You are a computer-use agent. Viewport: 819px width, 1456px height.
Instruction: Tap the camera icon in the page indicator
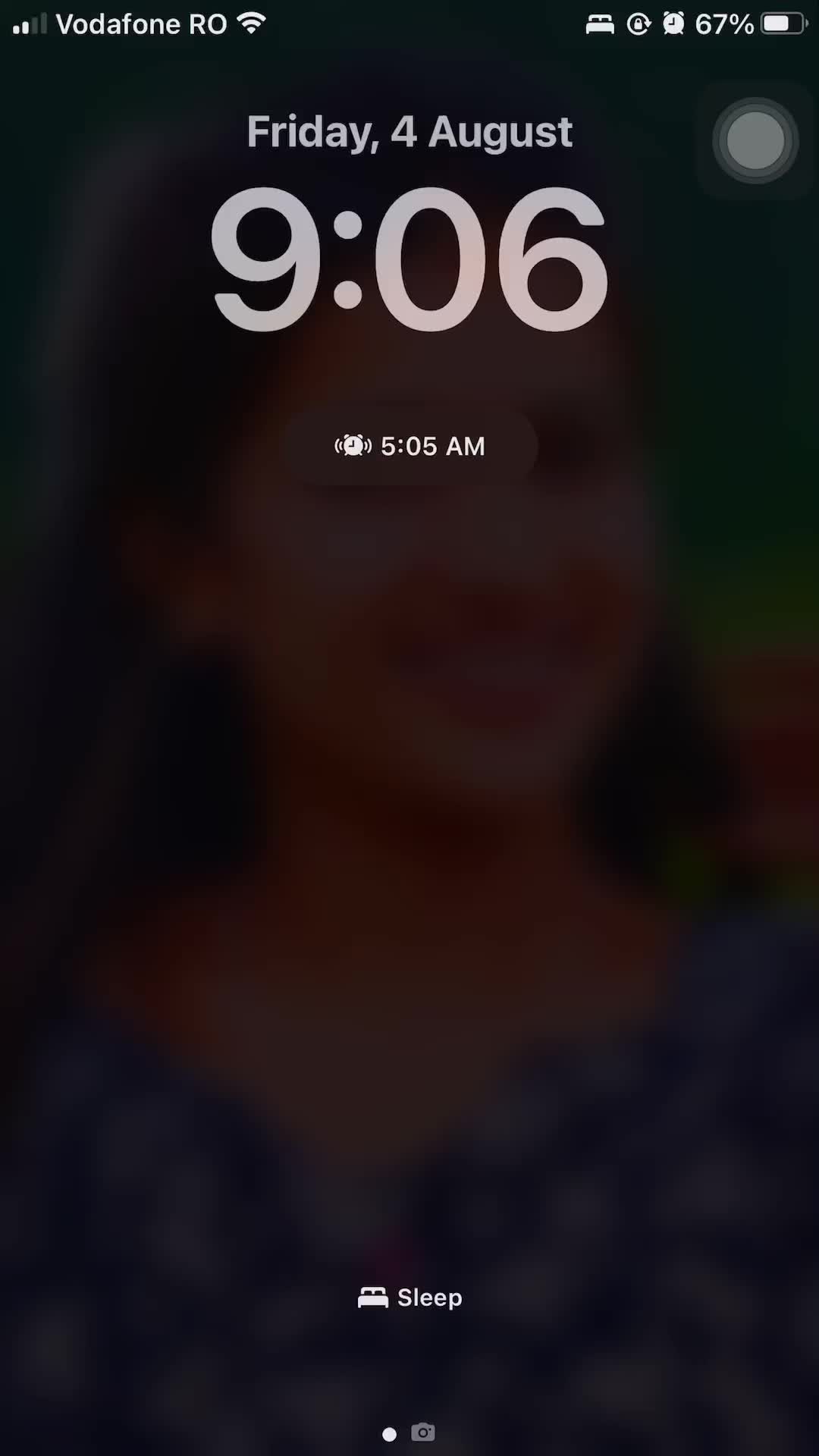tap(423, 1432)
